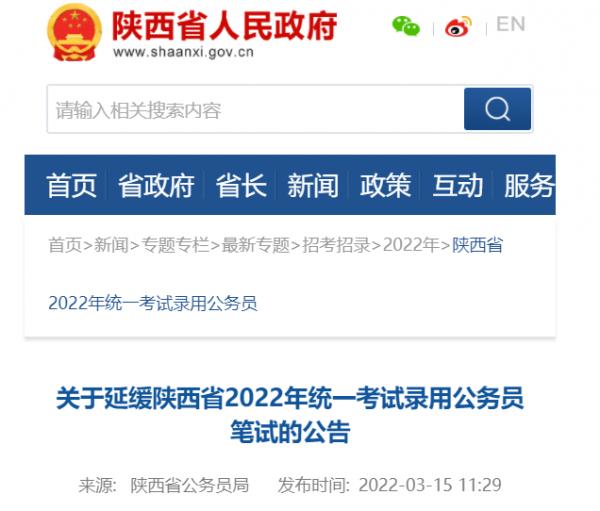Open the 服务 navigation tab
The width and height of the screenshot is (600, 511).
529,185
